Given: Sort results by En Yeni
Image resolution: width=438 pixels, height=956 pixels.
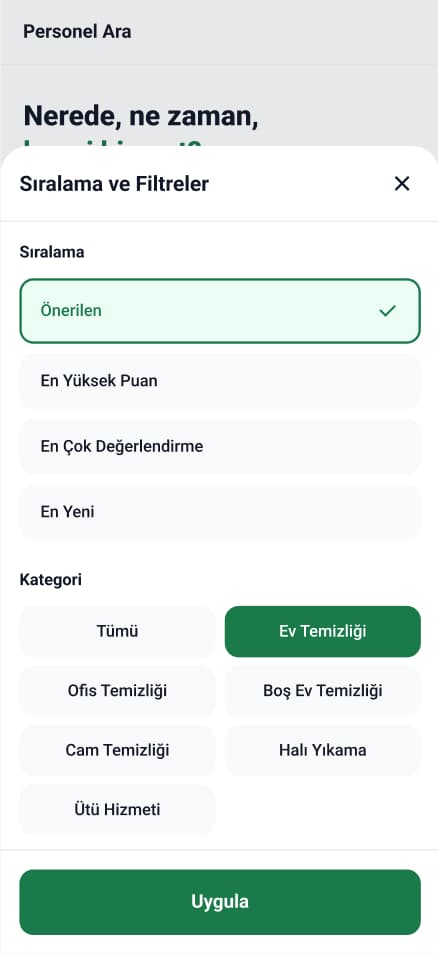Looking at the screenshot, I should (x=220, y=512).
